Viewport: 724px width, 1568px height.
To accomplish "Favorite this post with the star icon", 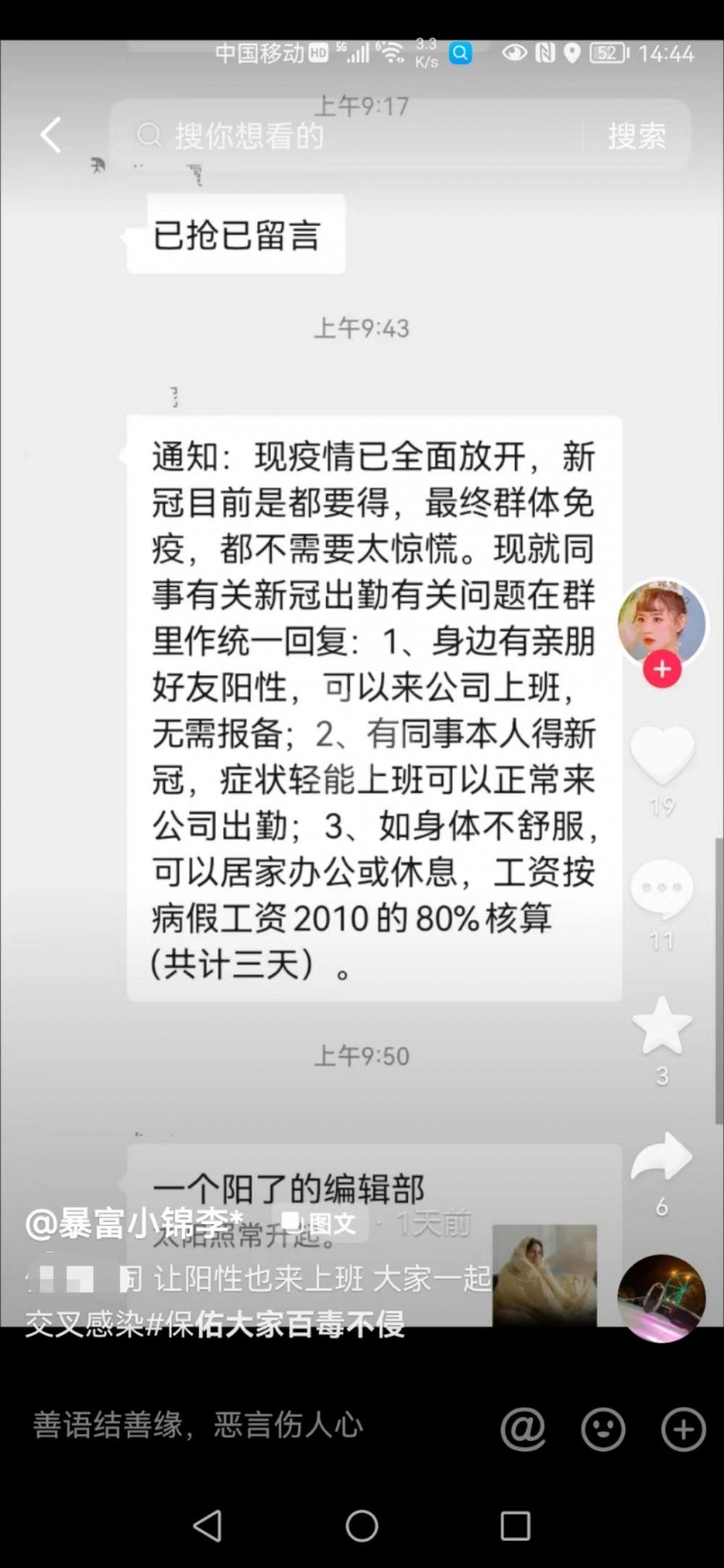I will (662, 1025).
